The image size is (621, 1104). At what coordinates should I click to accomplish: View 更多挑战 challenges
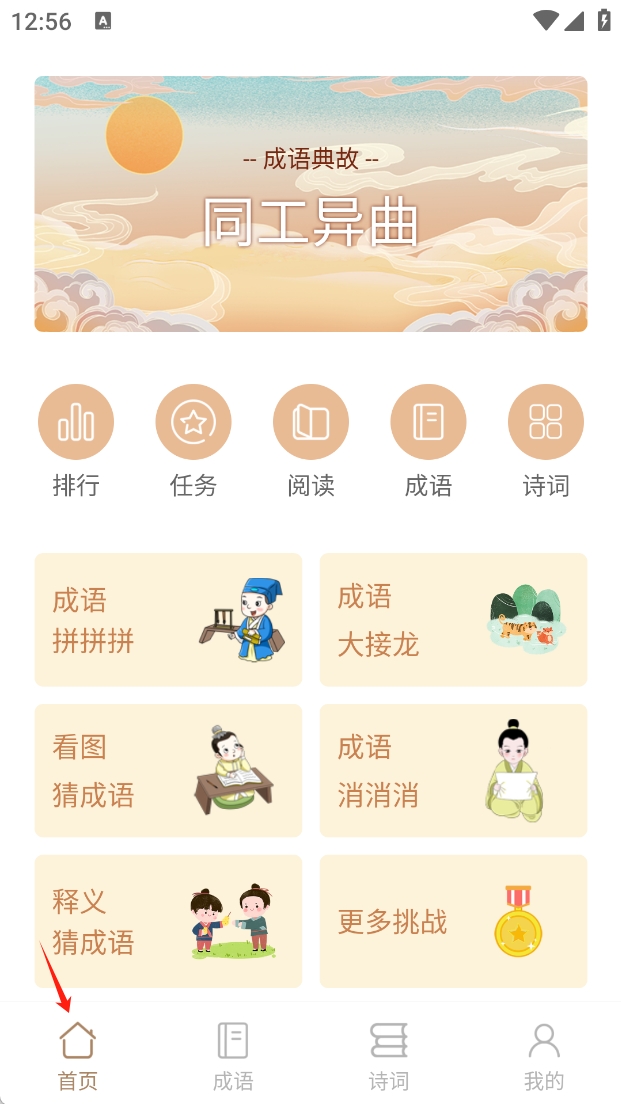[x=453, y=921]
